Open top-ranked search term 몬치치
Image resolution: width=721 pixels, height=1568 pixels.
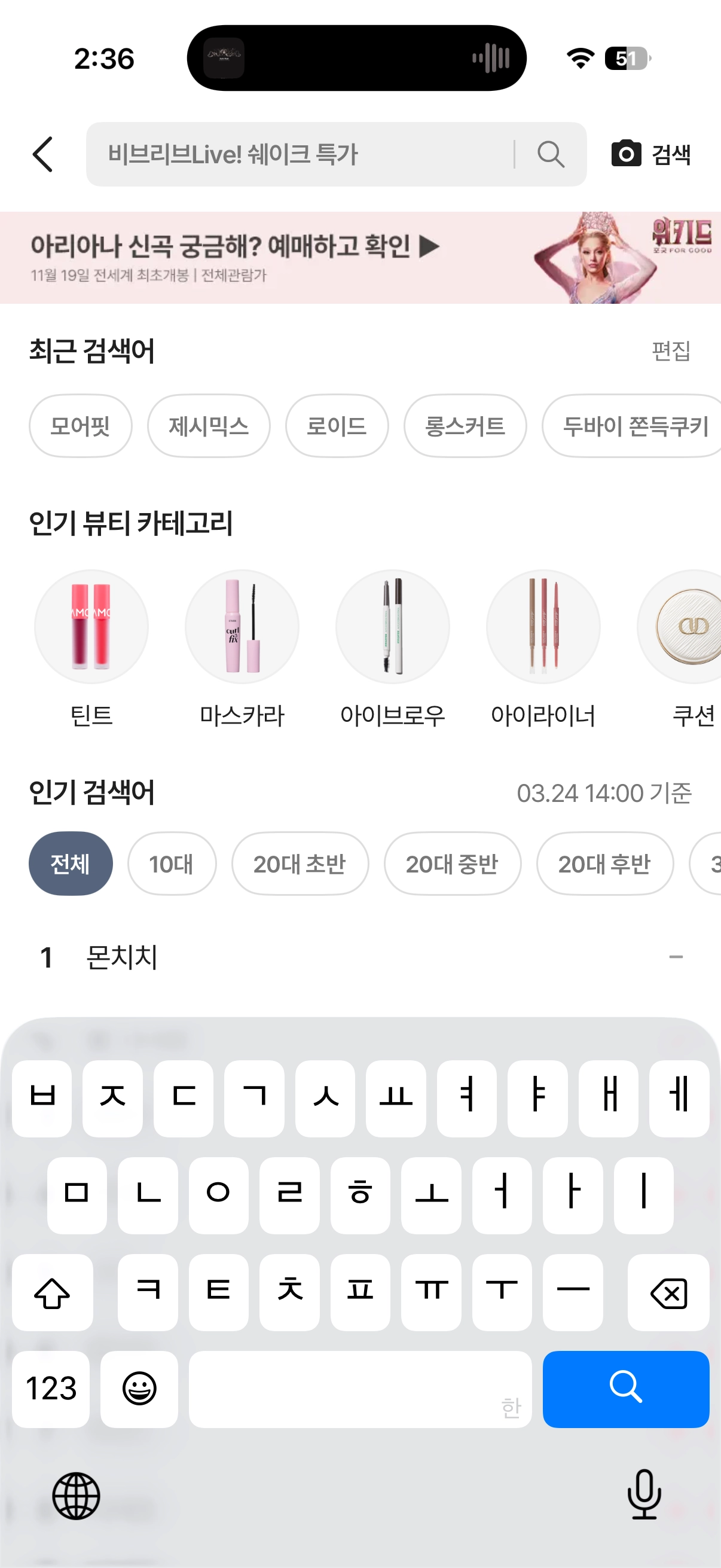pos(122,957)
